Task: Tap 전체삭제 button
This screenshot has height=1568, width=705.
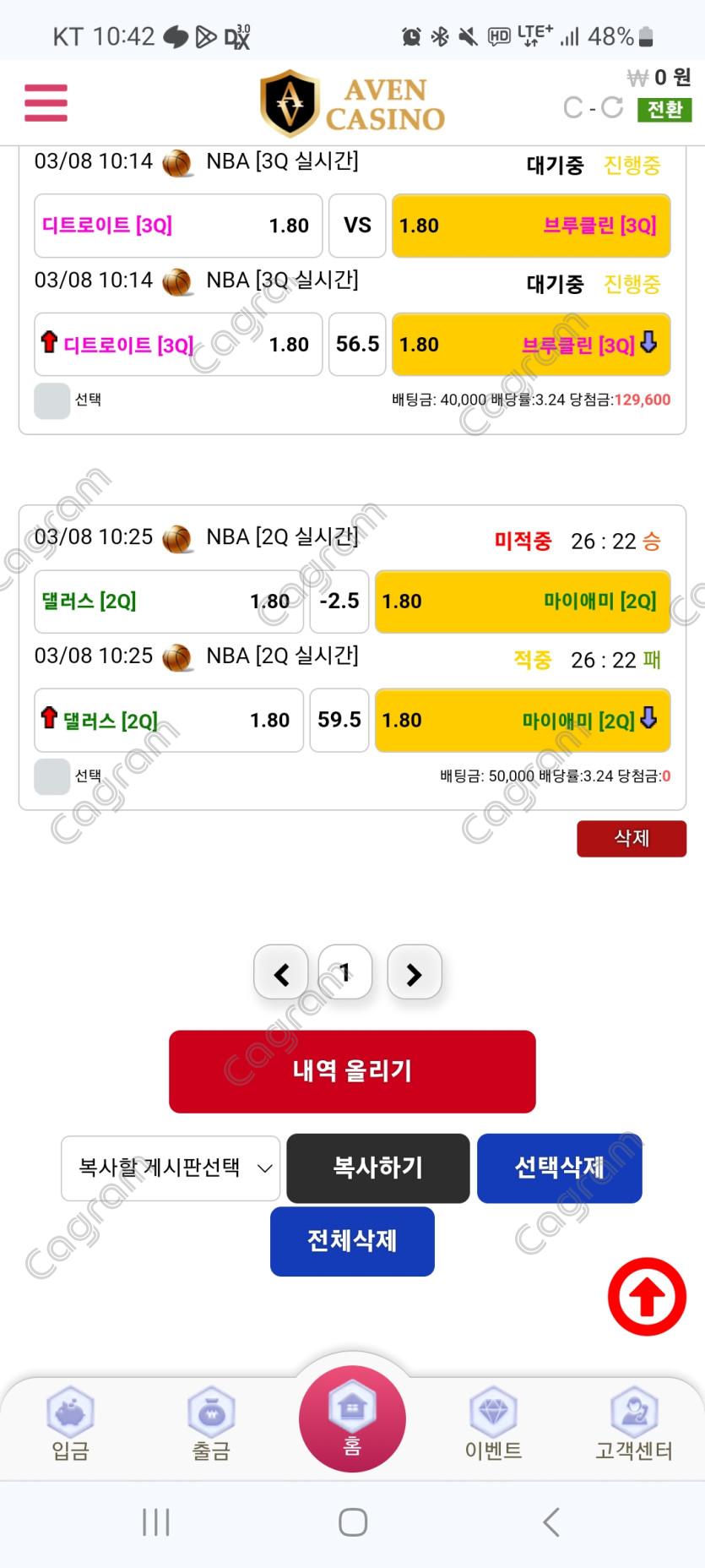Action: point(352,1241)
